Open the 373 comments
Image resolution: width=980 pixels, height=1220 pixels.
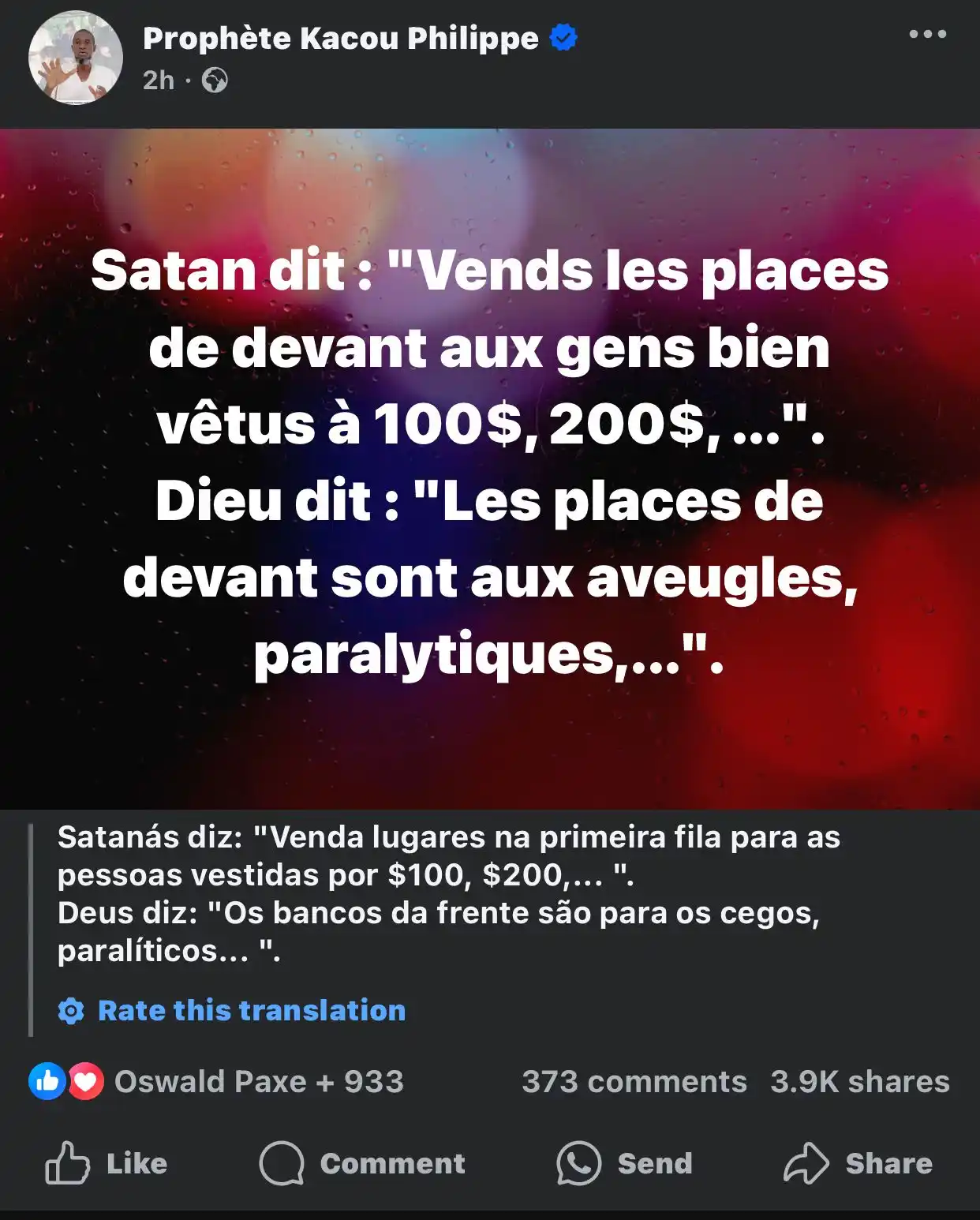634,1081
